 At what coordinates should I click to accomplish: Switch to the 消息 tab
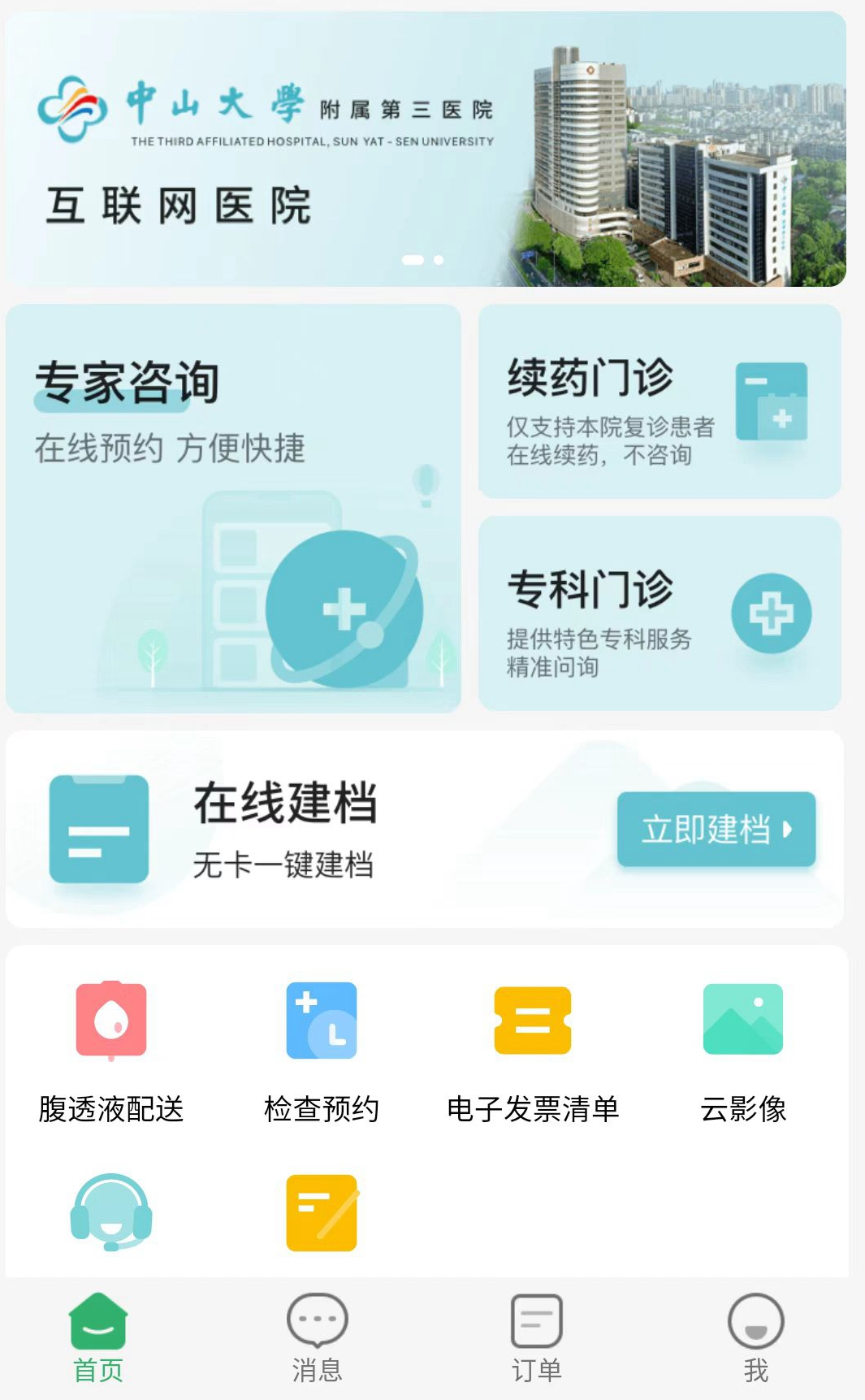317,1338
